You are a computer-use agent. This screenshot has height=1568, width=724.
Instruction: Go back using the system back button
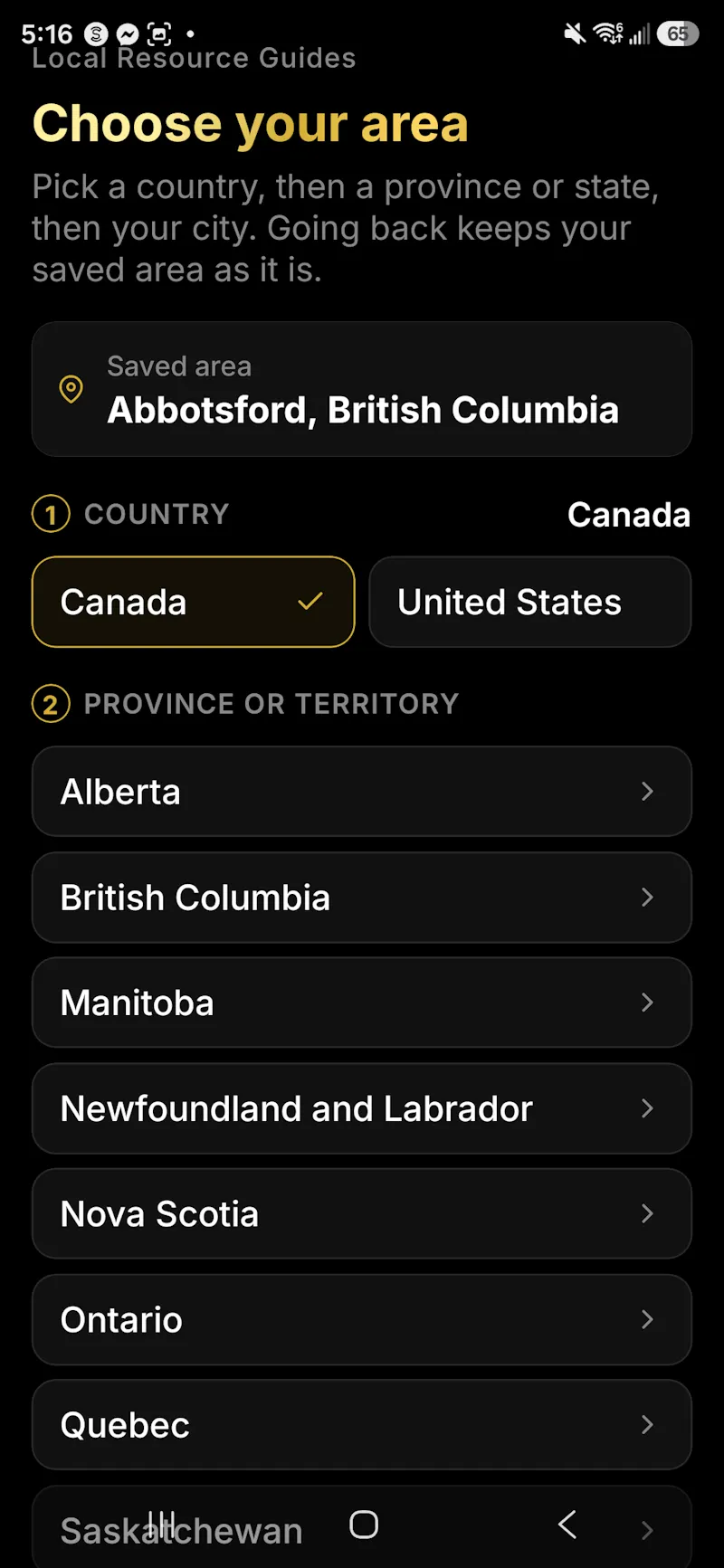(x=567, y=1525)
